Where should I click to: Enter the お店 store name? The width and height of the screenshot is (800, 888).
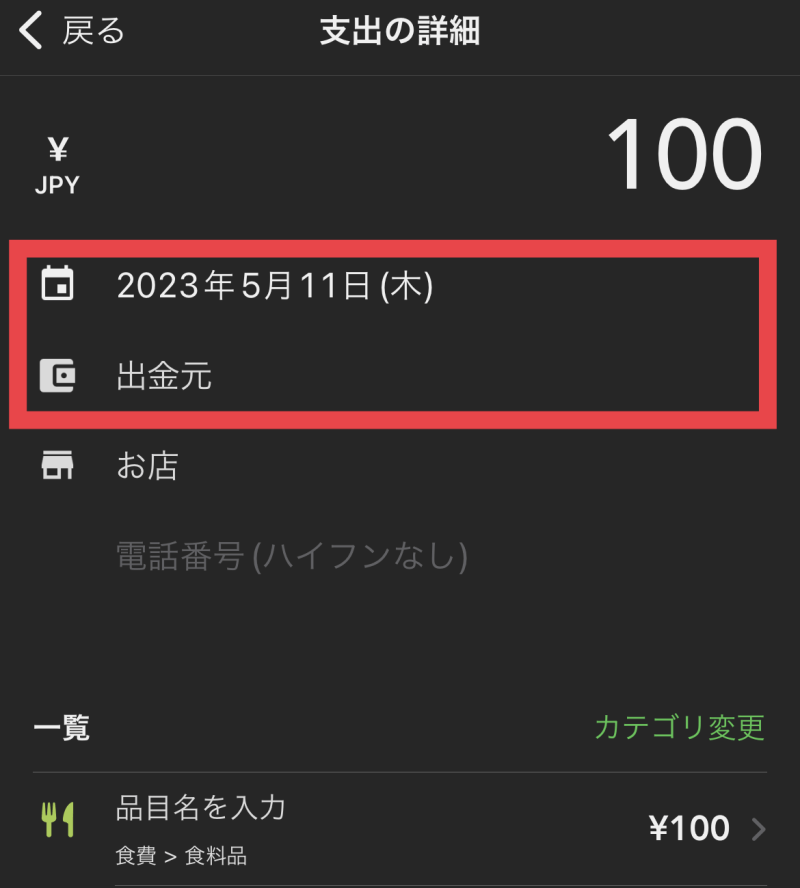click(148, 466)
